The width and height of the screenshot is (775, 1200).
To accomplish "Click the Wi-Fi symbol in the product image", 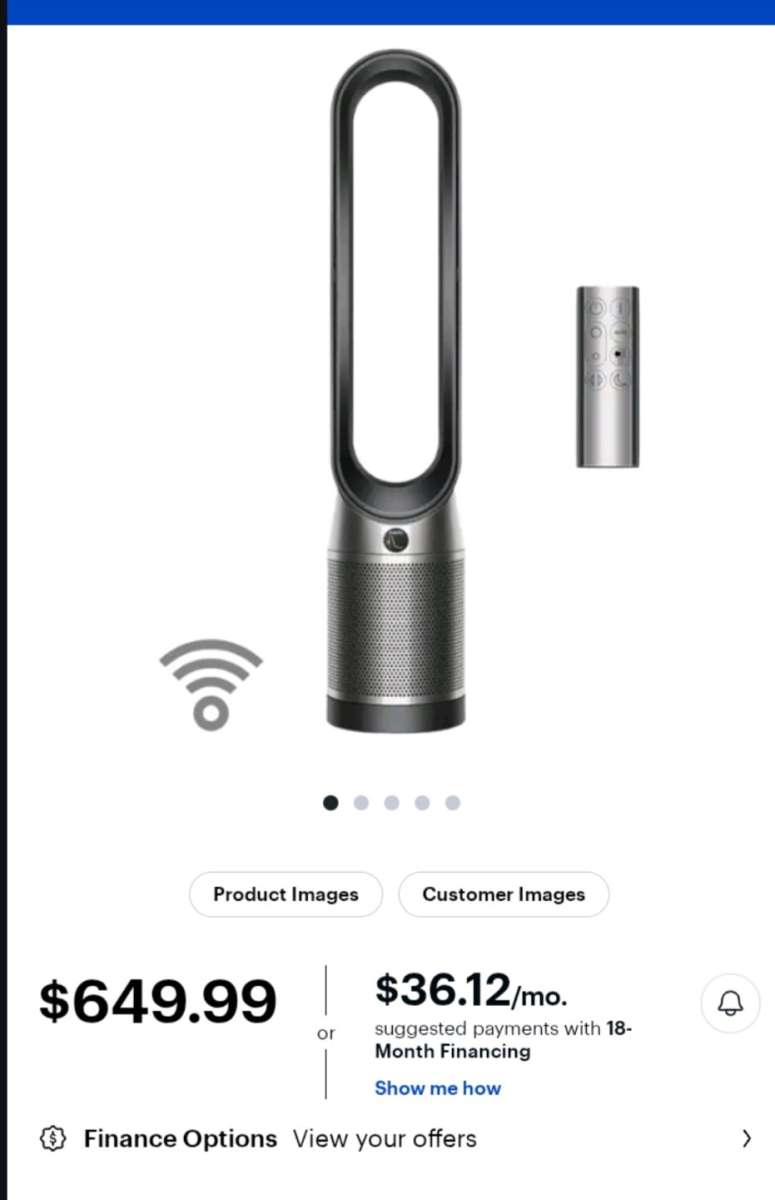I will 212,683.
